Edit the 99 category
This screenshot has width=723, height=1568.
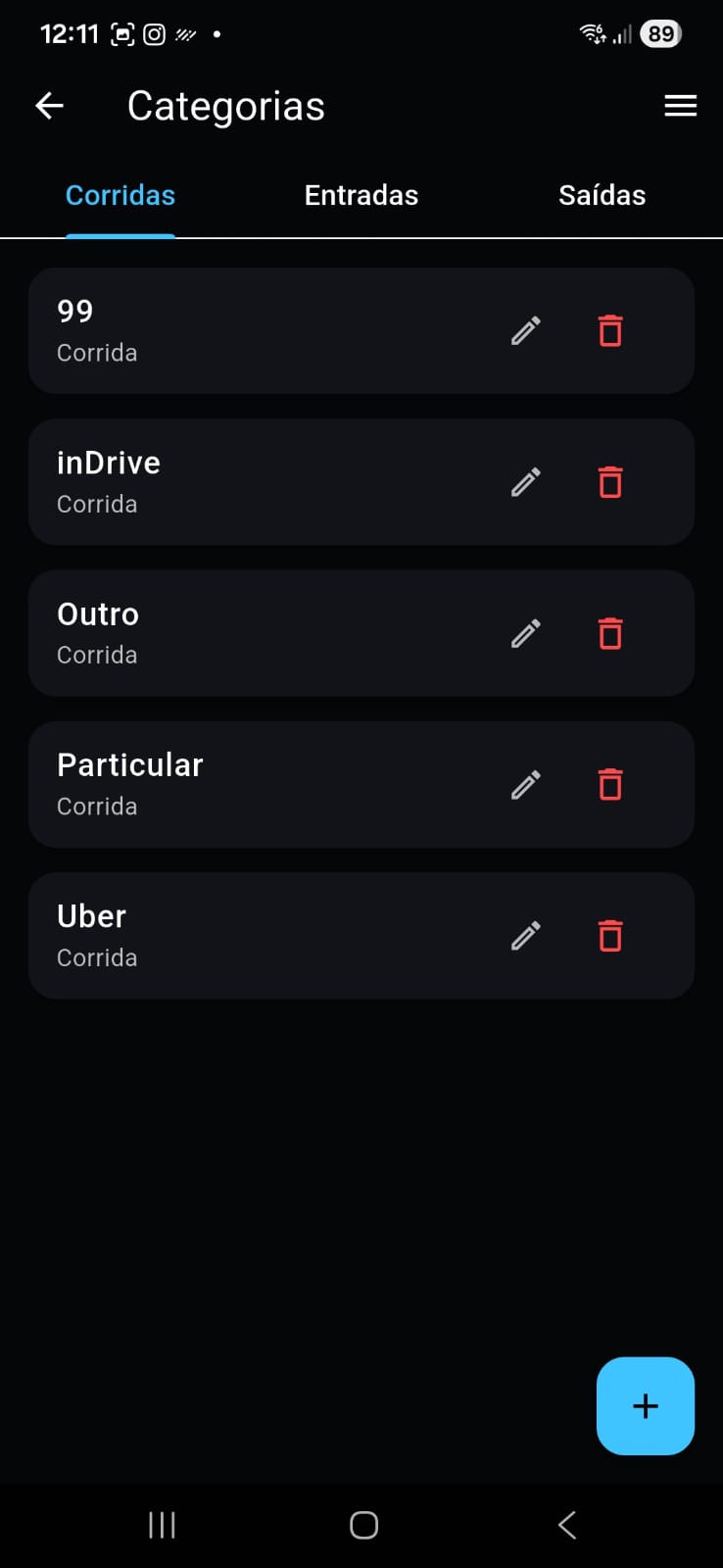[x=525, y=330]
